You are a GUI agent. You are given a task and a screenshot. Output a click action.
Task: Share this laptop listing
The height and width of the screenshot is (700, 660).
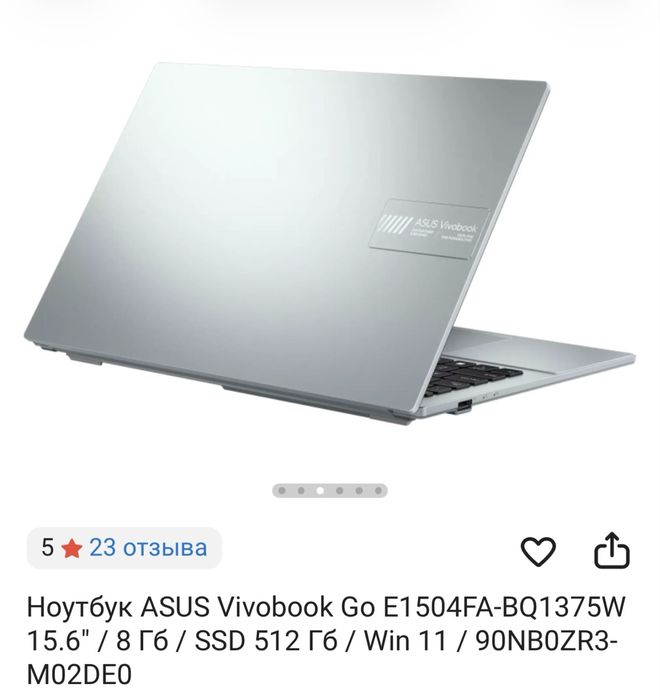point(611,548)
